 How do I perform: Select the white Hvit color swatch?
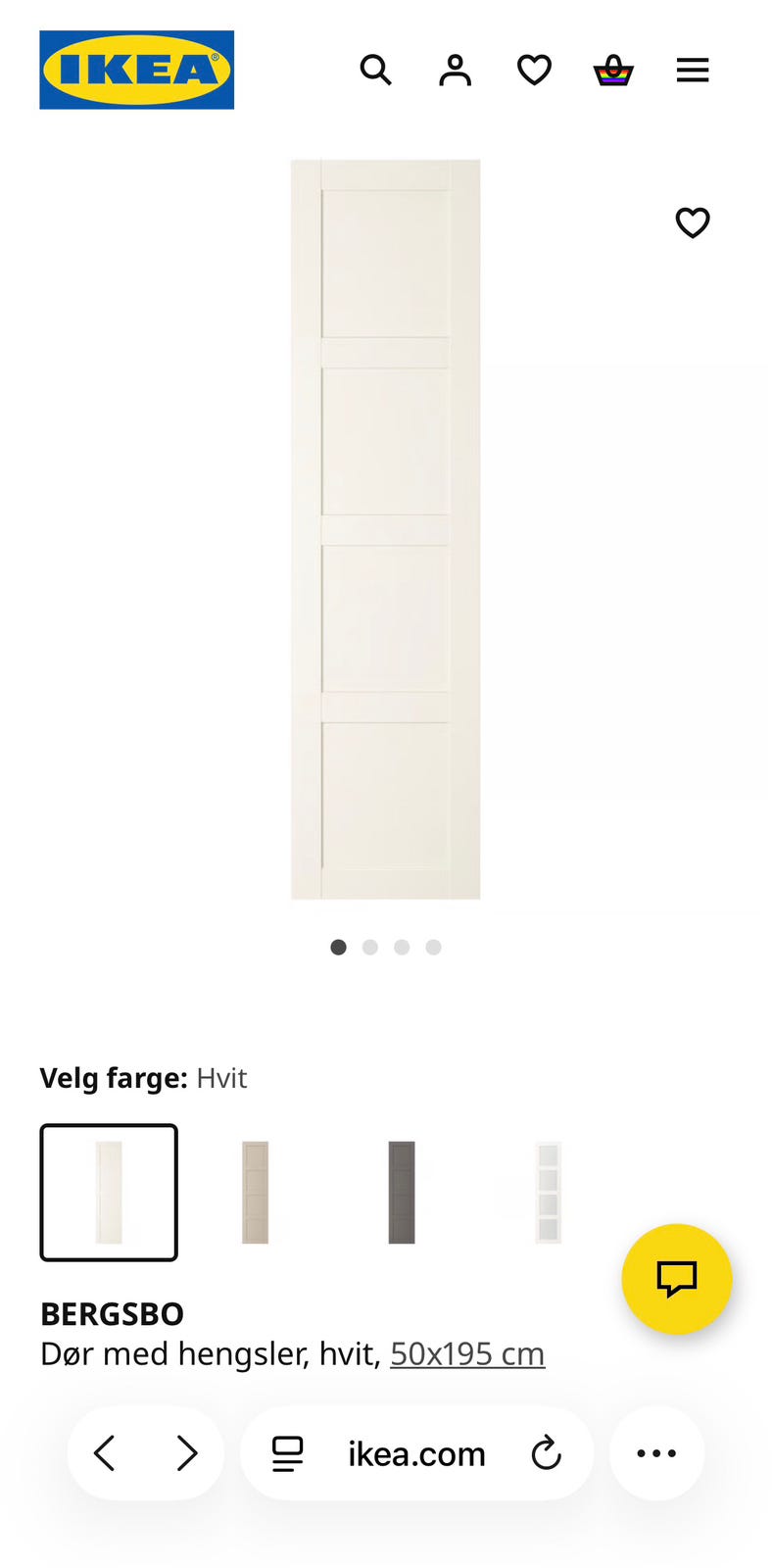click(x=109, y=1192)
